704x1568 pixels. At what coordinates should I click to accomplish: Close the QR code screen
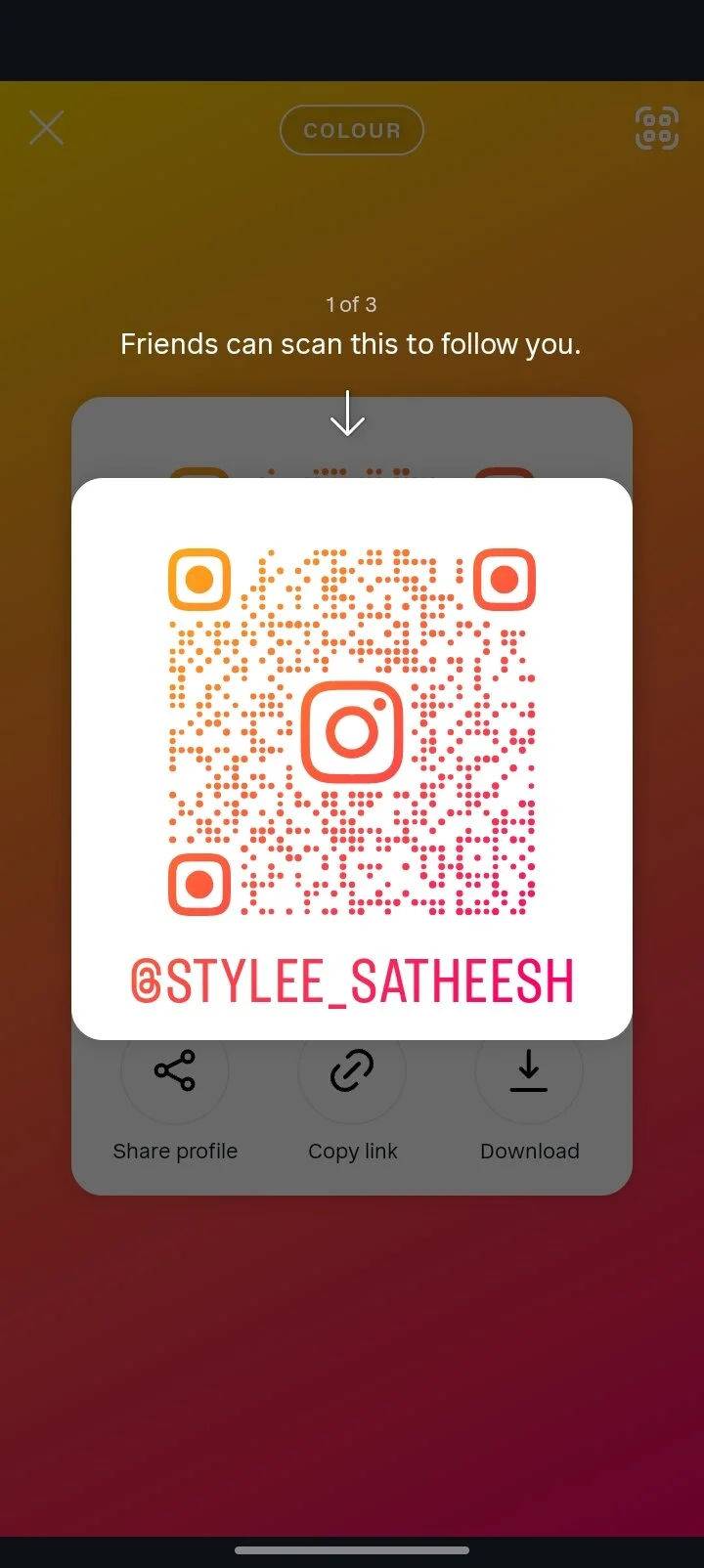click(x=46, y=128)
